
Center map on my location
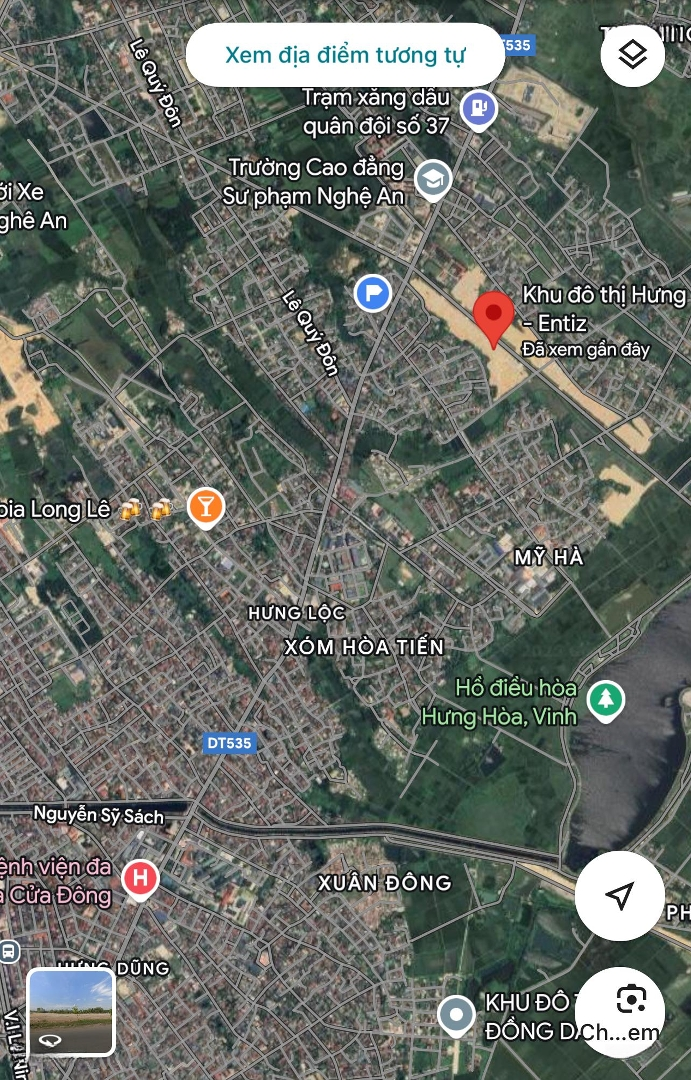coord(620,895)
